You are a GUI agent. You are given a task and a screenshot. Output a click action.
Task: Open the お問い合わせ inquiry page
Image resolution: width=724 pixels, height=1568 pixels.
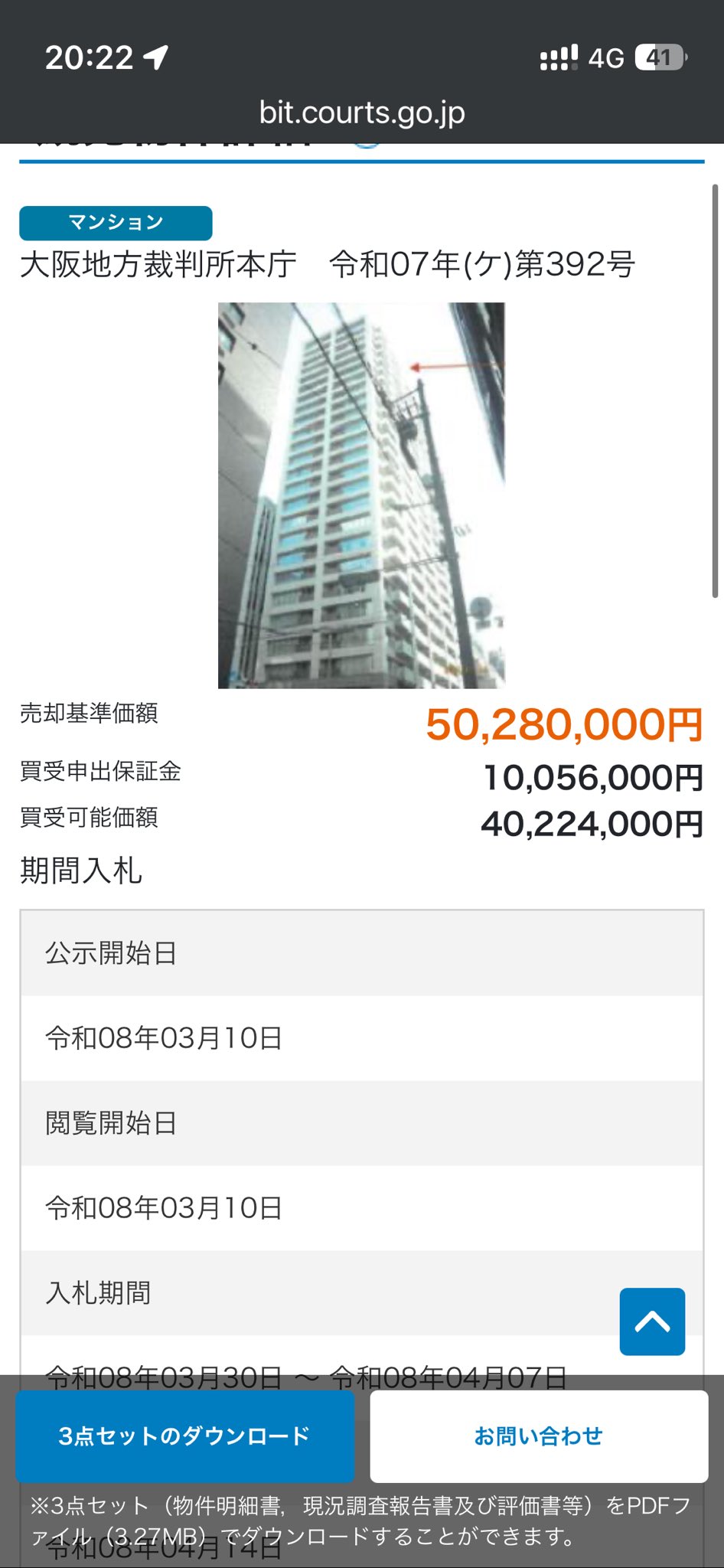click(x=539, y=1436)
